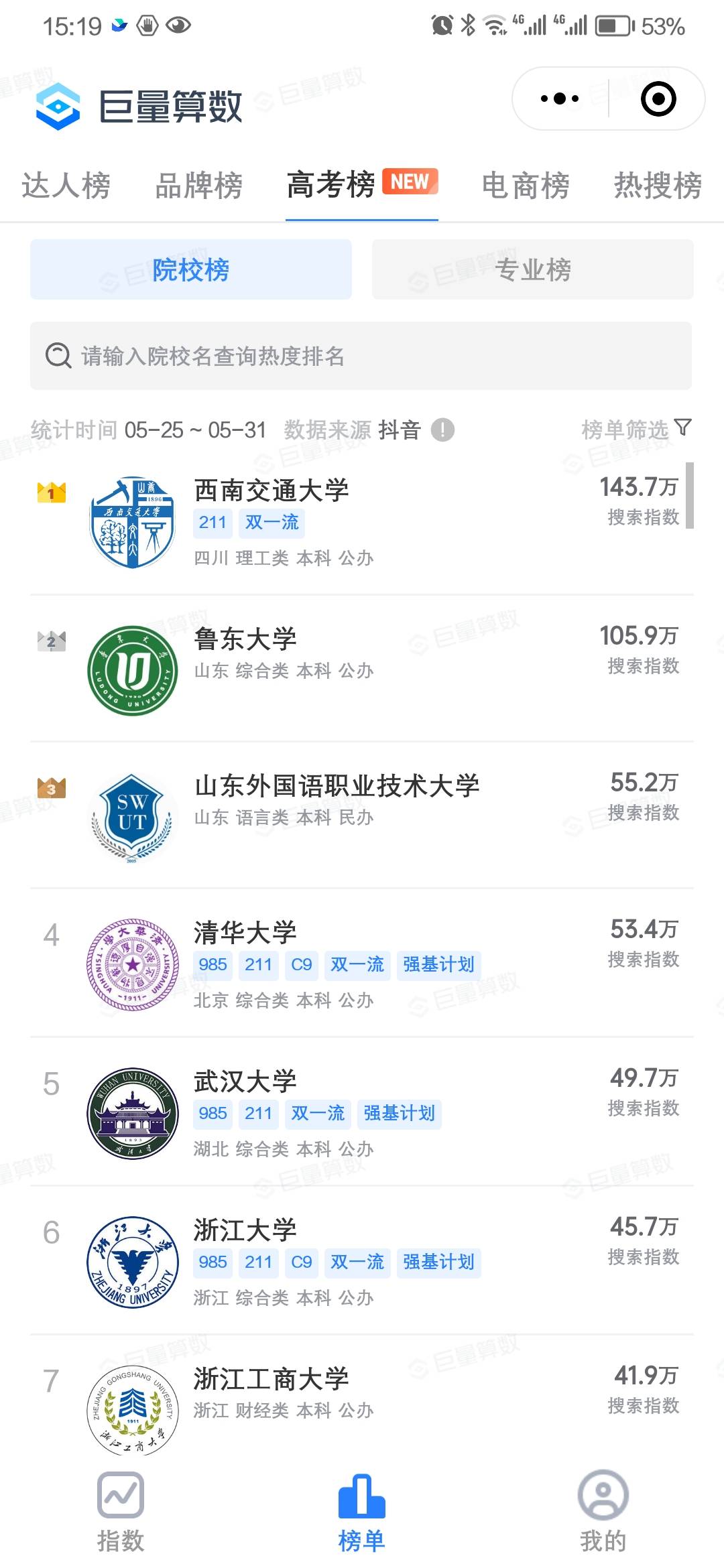This screenshot has height=1568, width=724.
Task: Open 鲁东大学 details
Action: tap(245, 640)
